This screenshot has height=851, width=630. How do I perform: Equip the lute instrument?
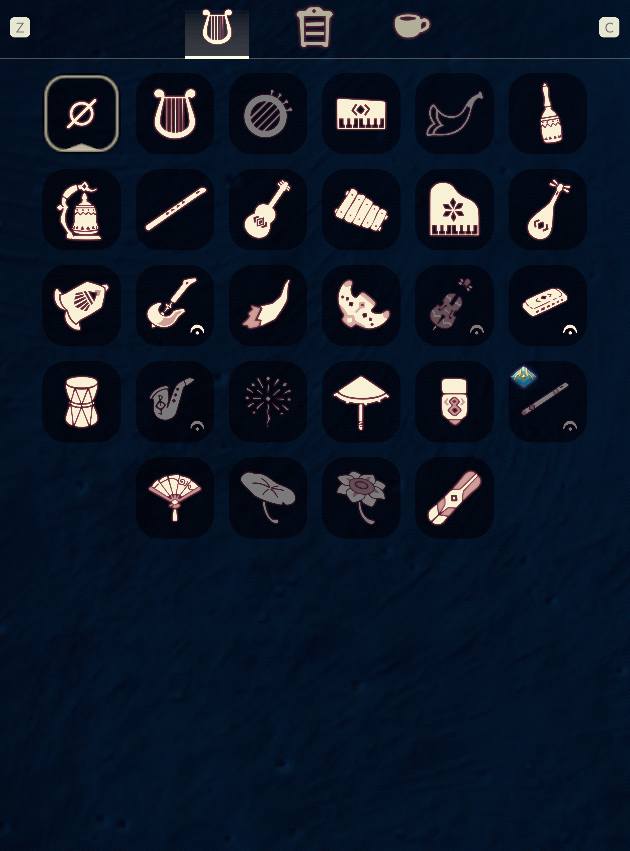tap(547, 210)
